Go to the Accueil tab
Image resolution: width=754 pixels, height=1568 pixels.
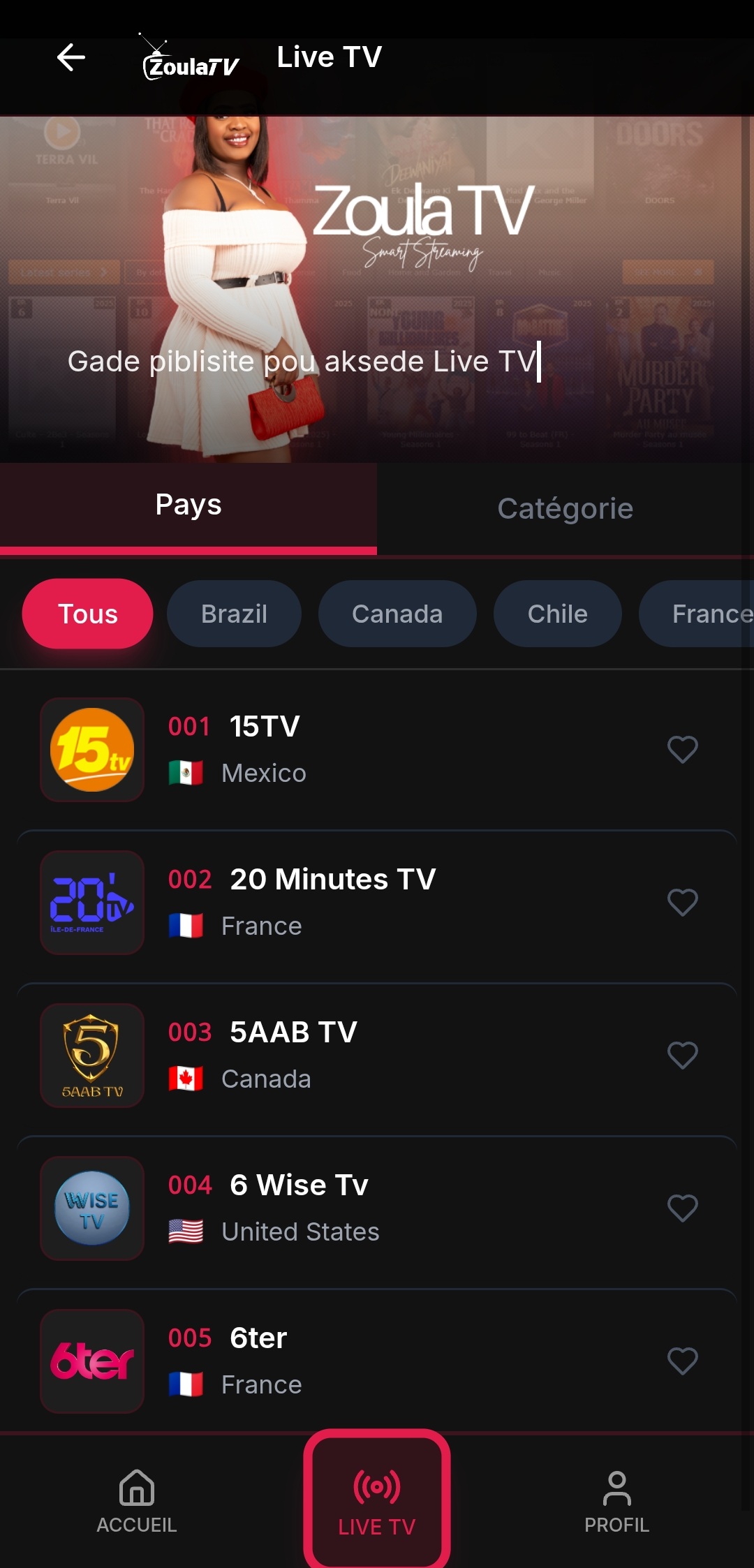coord(137,1501)
